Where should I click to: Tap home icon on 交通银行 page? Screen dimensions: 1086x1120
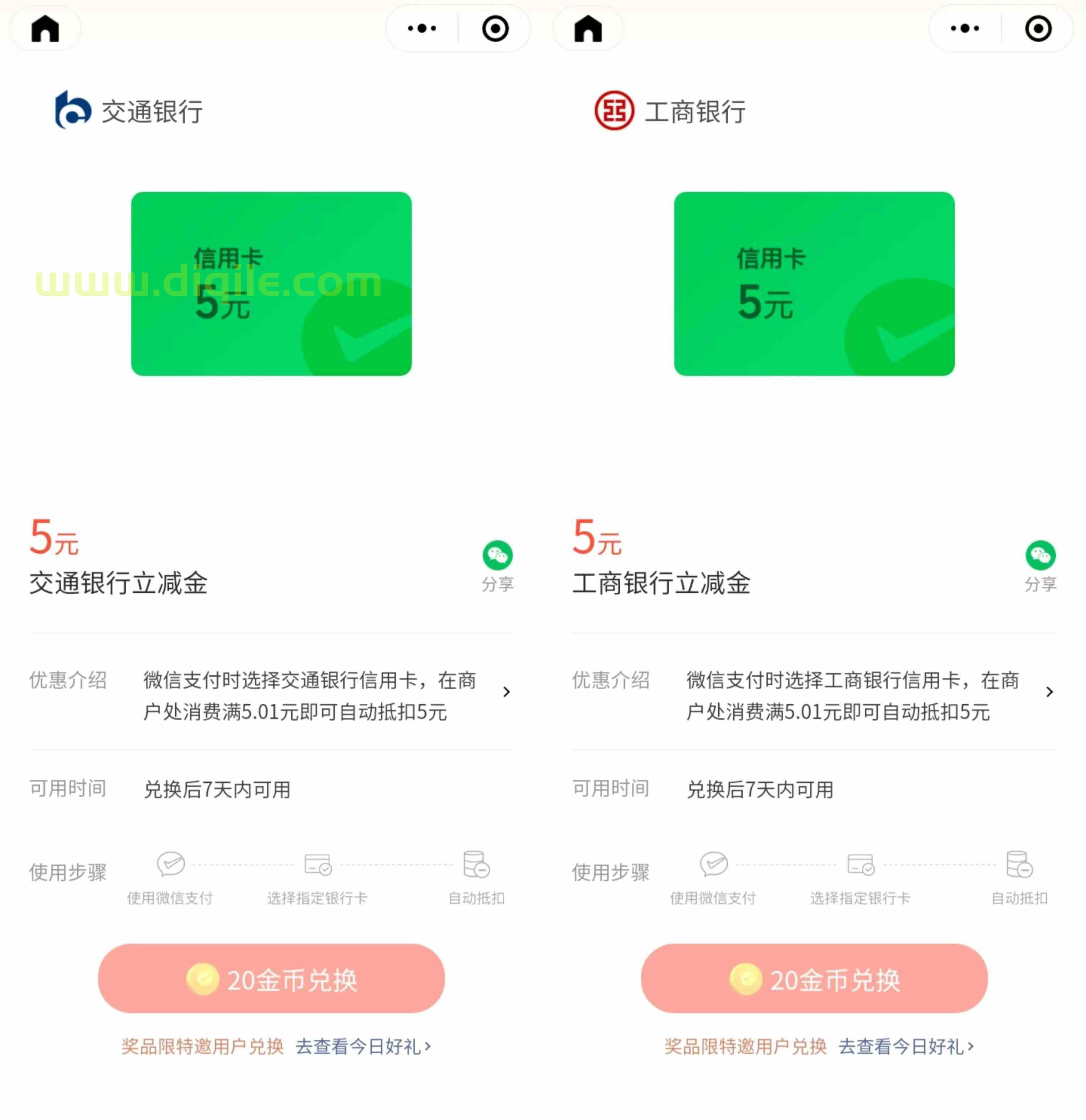coord(45,28)
